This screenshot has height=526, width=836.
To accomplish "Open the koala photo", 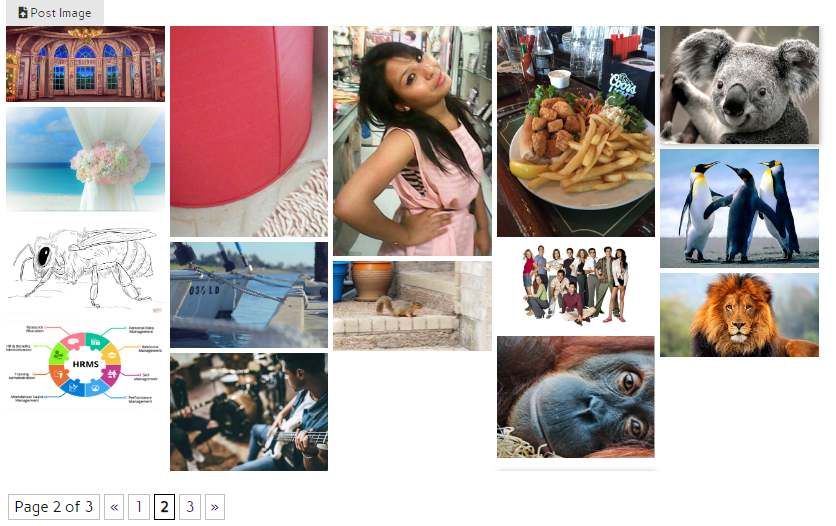I will (x=739, y=85).
